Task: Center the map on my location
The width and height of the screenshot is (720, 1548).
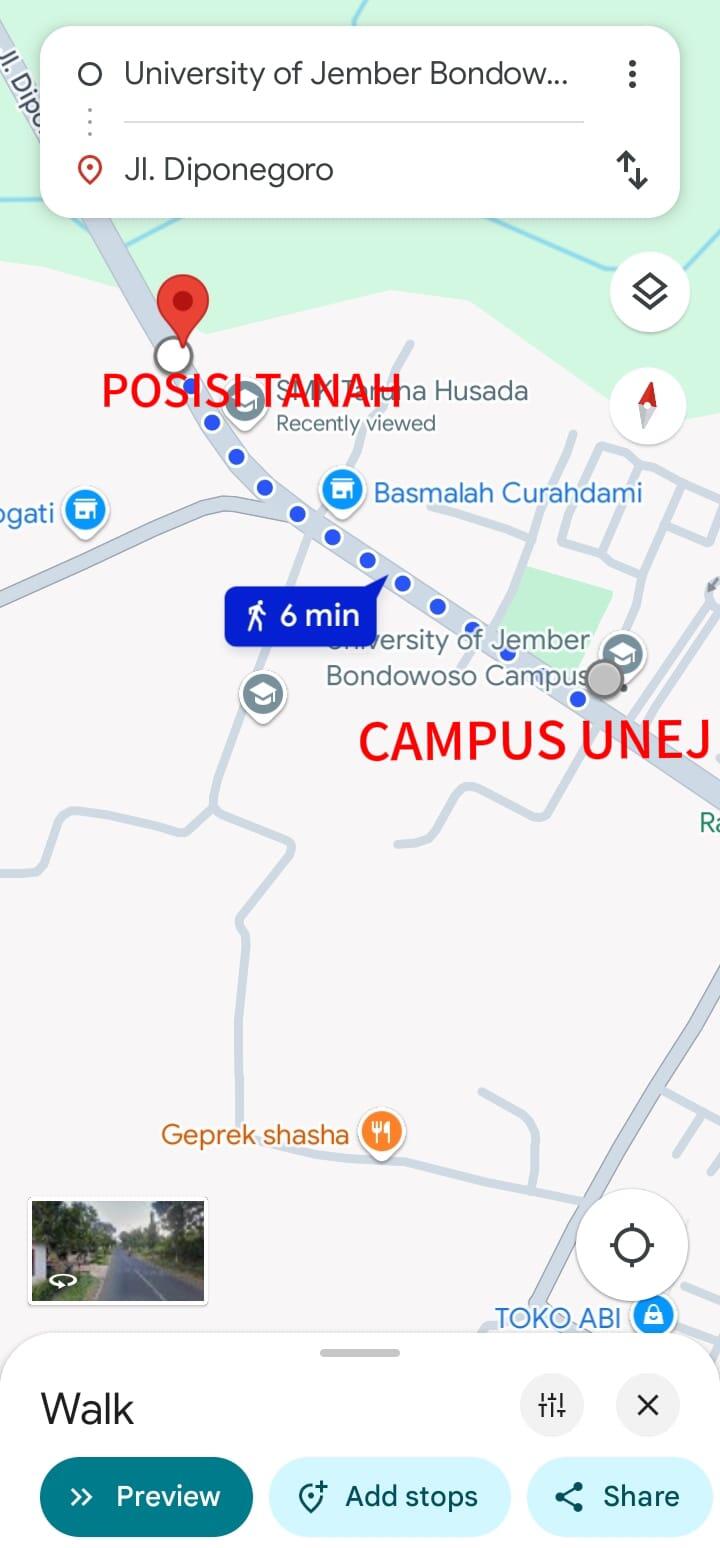Action: (631, 1245)
